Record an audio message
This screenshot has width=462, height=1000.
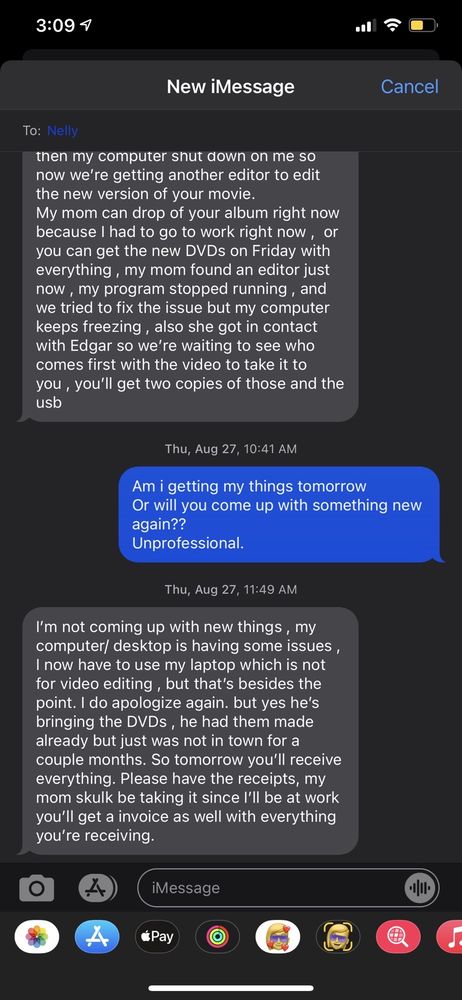(420, 888)
